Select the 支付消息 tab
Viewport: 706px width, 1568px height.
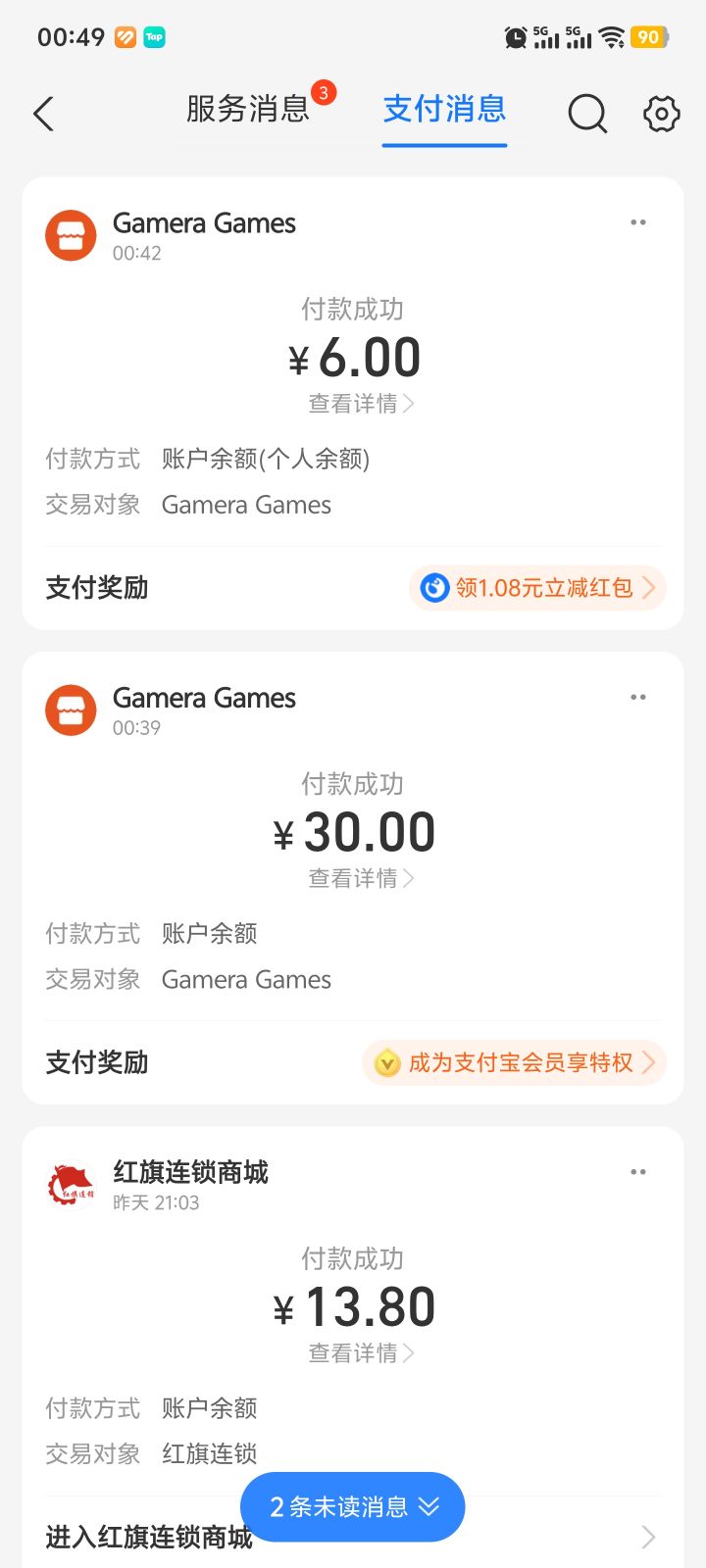444,109
